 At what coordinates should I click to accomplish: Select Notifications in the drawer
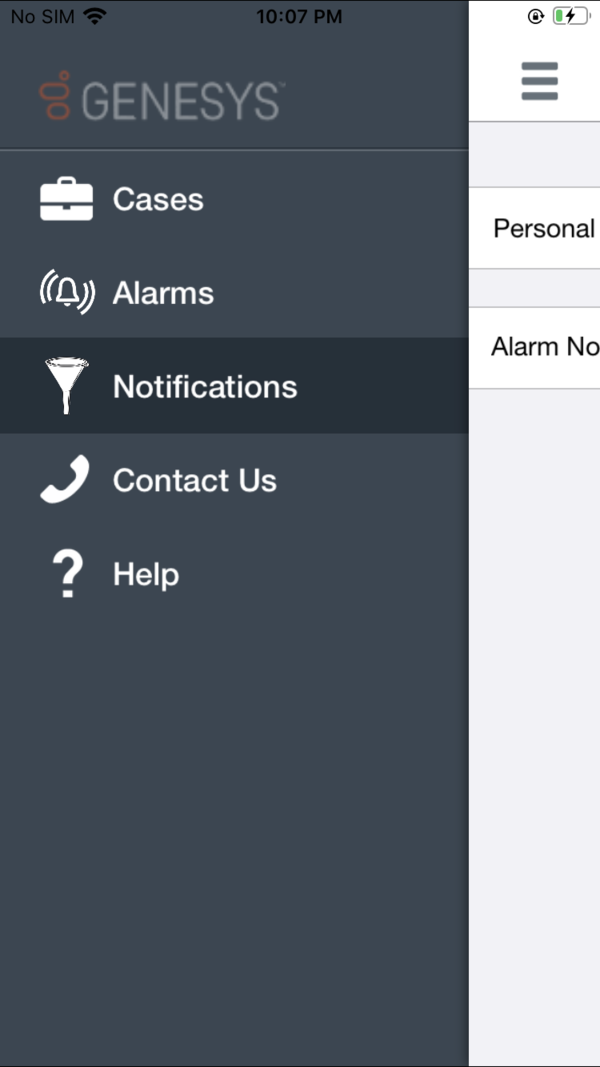234,386
